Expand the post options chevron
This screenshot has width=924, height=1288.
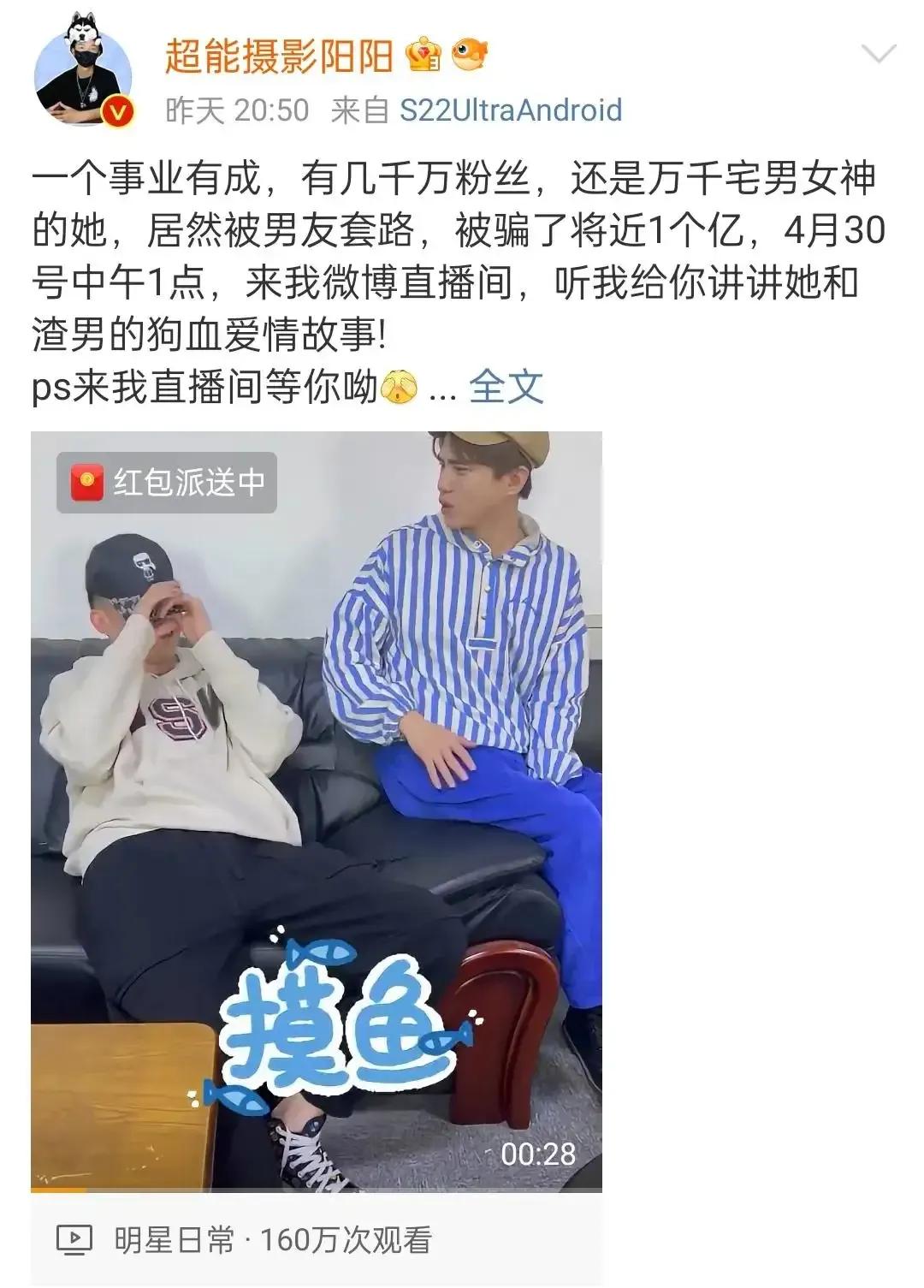click(x=878, y=56)
